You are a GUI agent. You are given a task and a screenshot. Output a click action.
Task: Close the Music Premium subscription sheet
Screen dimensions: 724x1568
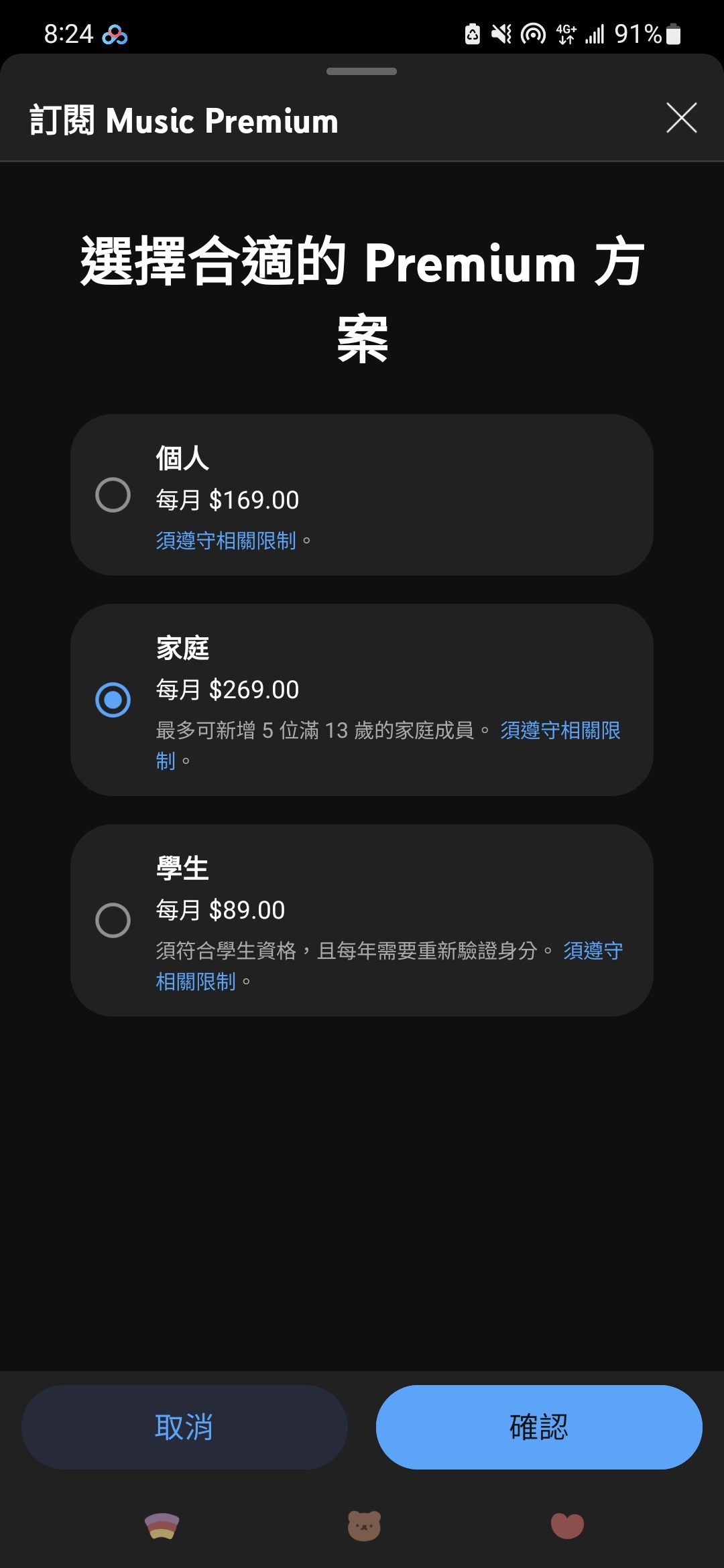[681, 118]
